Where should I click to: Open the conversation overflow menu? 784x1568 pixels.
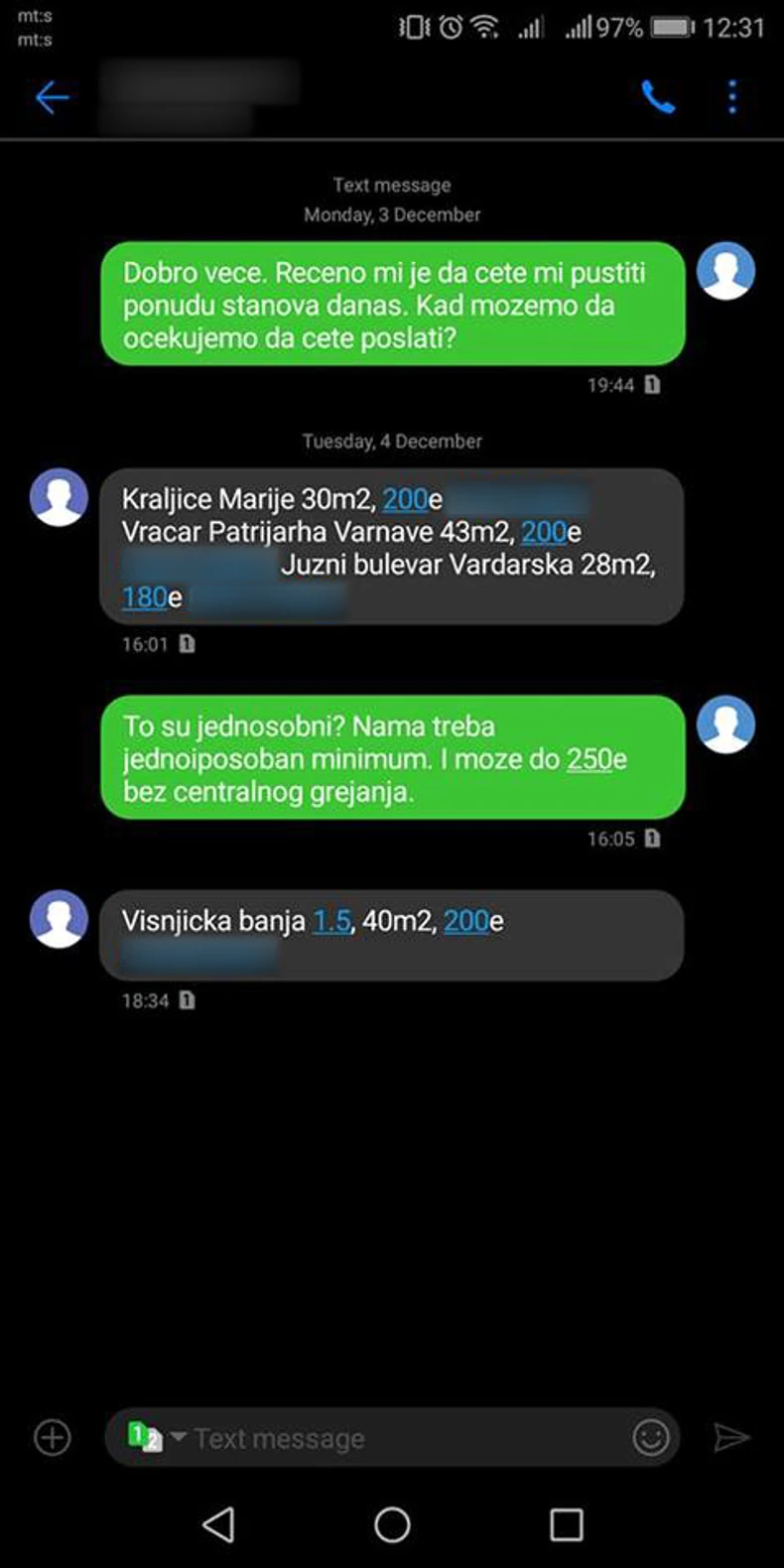point(731,97)
